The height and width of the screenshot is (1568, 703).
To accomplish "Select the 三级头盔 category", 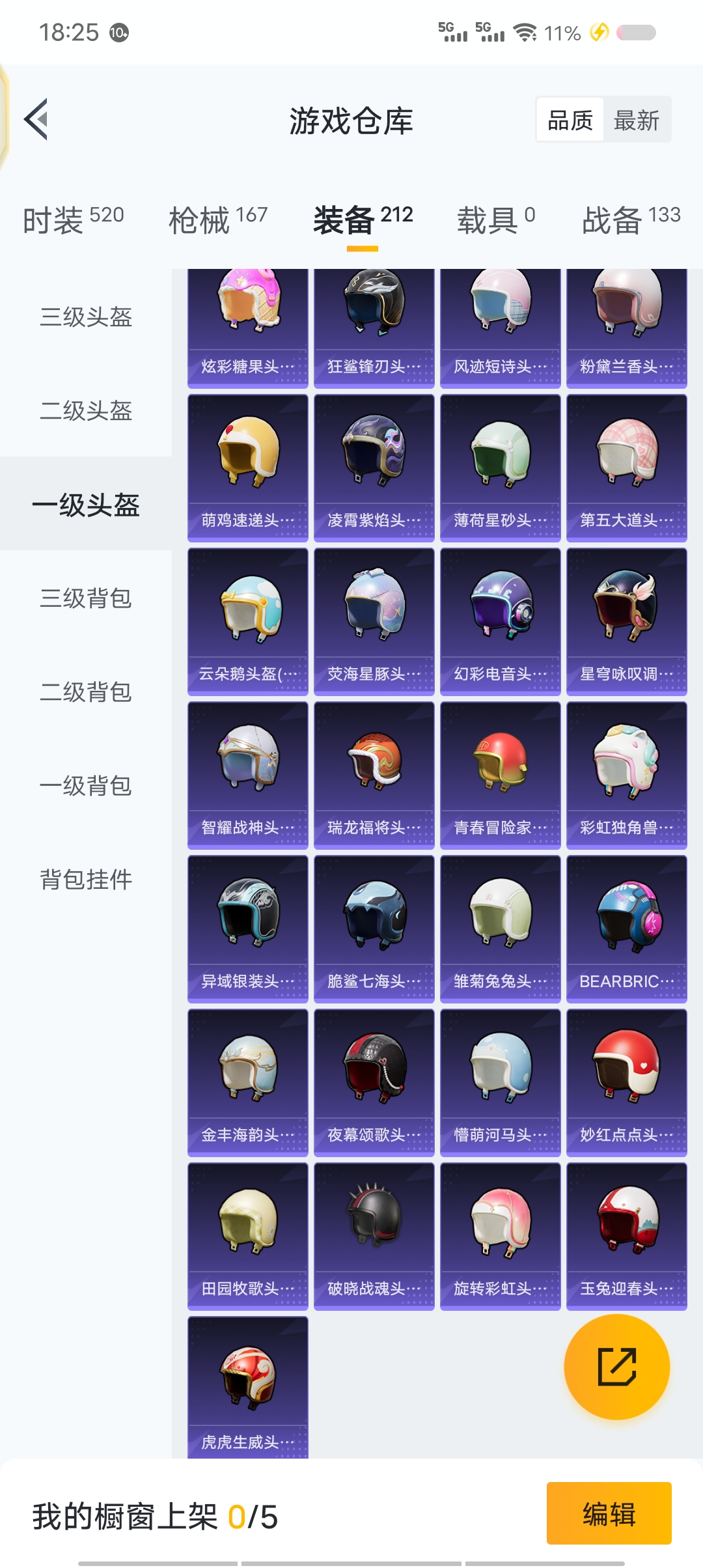I will coord(86,317).
